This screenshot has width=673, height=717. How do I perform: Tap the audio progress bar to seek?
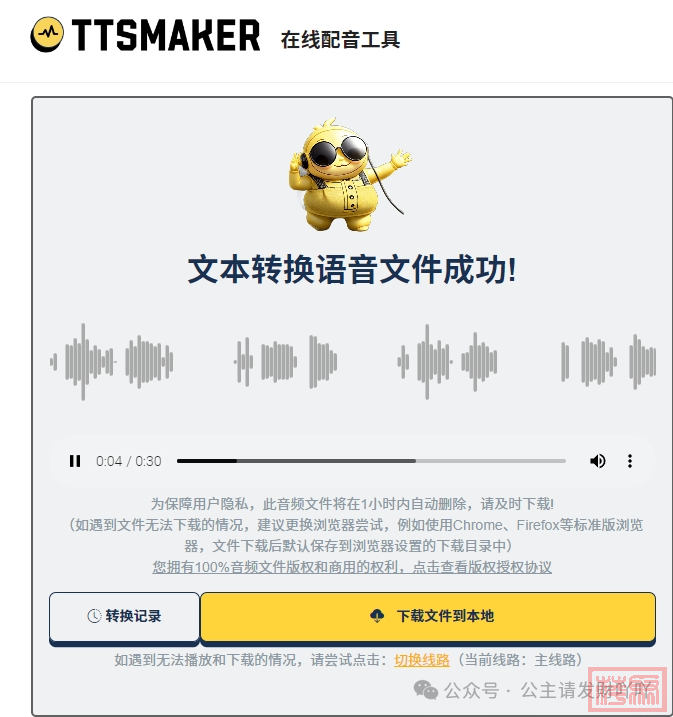(370, 461)
